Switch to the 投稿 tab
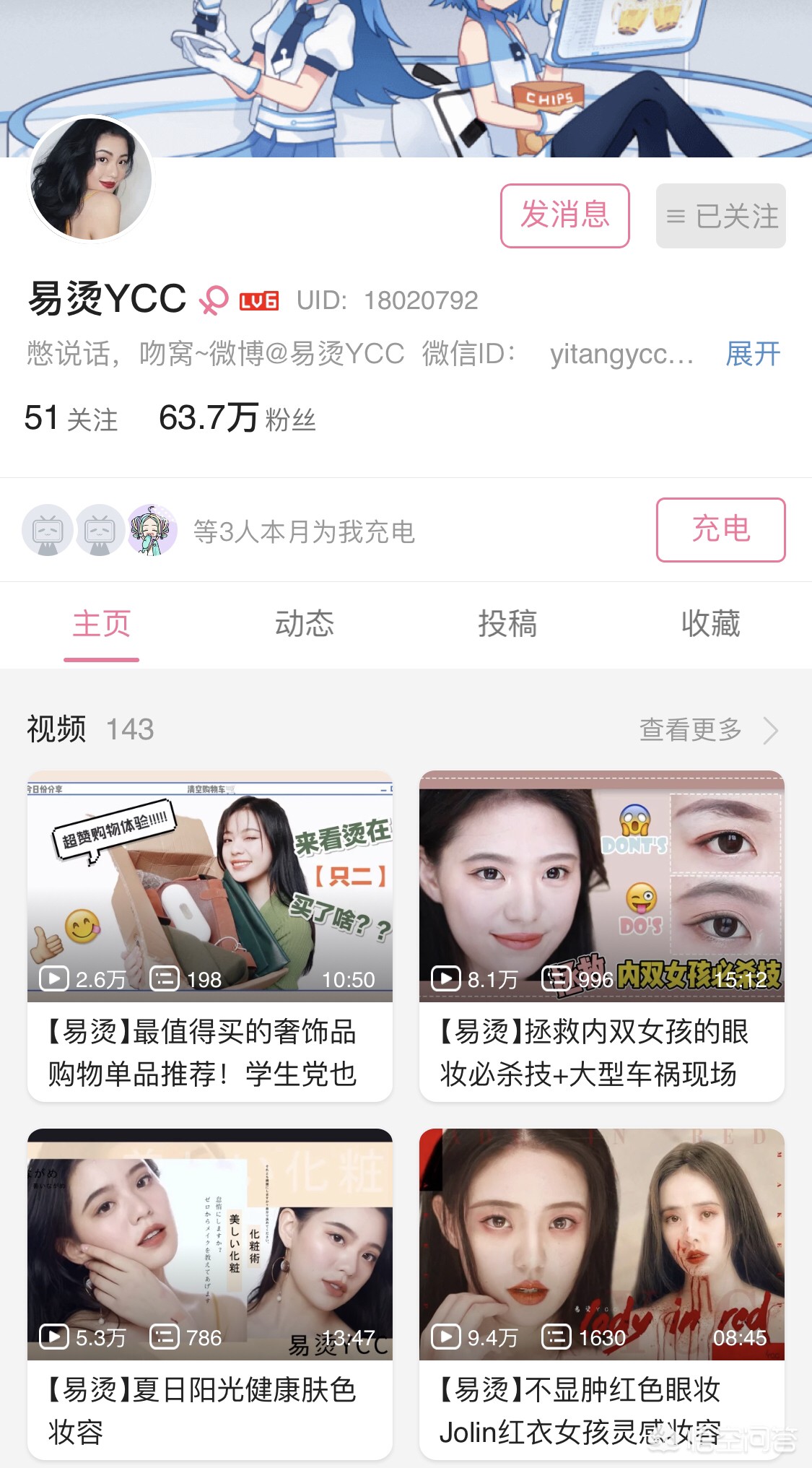The height and width of the screenshot is (1468, 812). 507,624
